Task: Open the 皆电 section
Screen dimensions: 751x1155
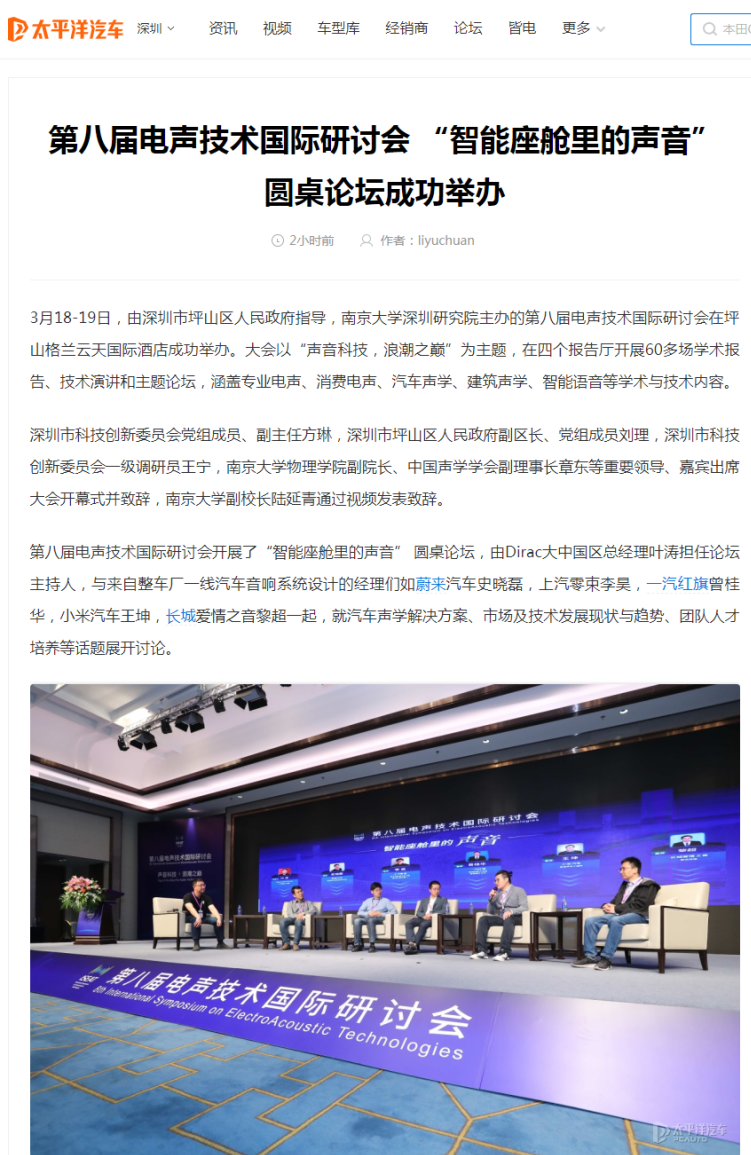Action: click(x=521, y=29)
